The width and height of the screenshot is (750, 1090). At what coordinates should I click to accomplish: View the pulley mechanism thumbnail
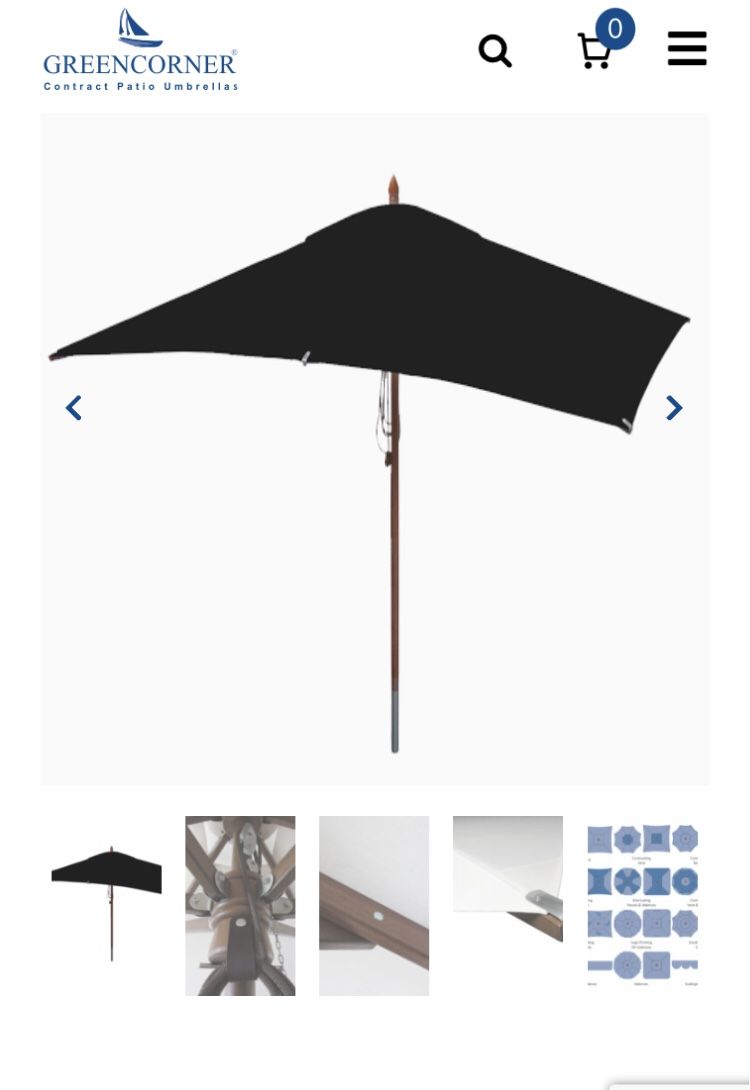point(240,905)
